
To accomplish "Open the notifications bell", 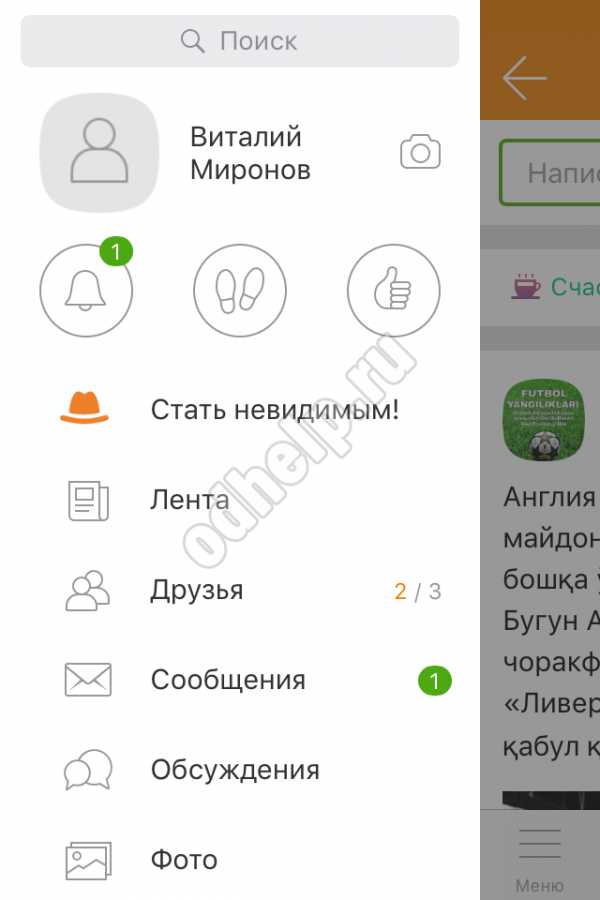I will pos(85,291).
